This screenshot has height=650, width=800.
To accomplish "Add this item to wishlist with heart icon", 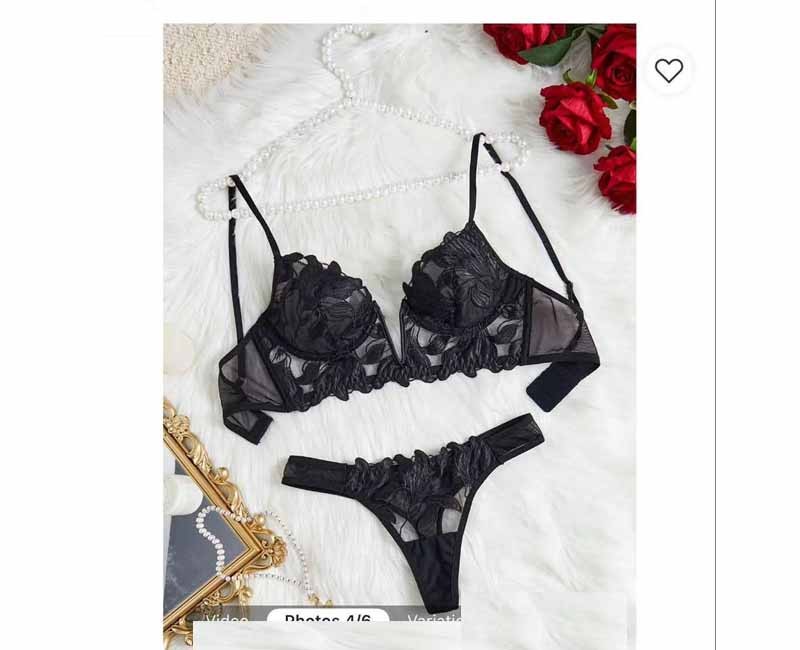I will pos(668,71).
